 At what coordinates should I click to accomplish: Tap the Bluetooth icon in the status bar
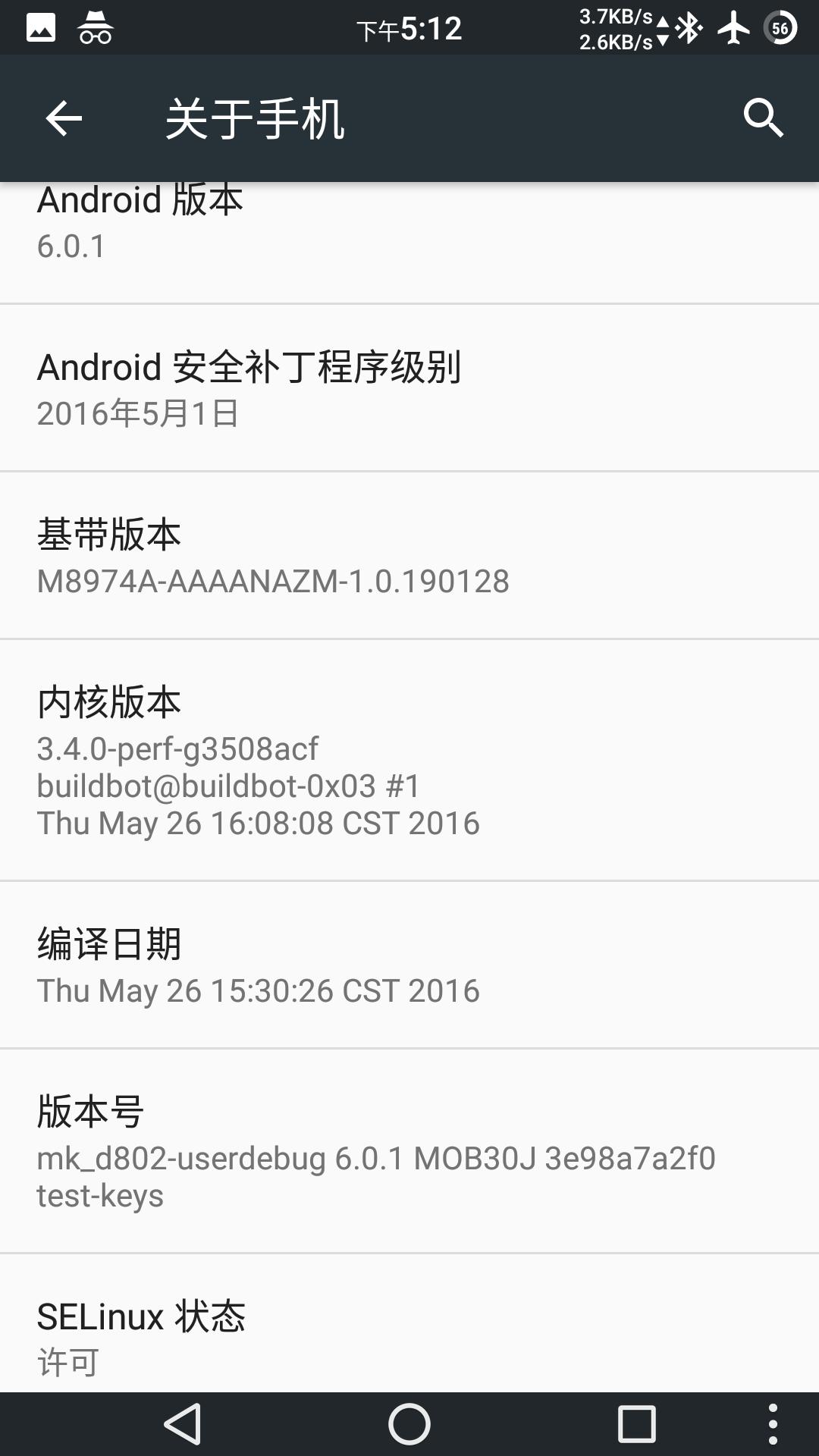coord(689,27)
